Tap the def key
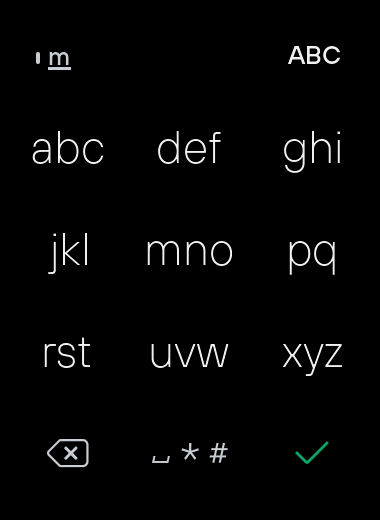The height and width of the screenshot is (520, 380). [x=189, y=148]
